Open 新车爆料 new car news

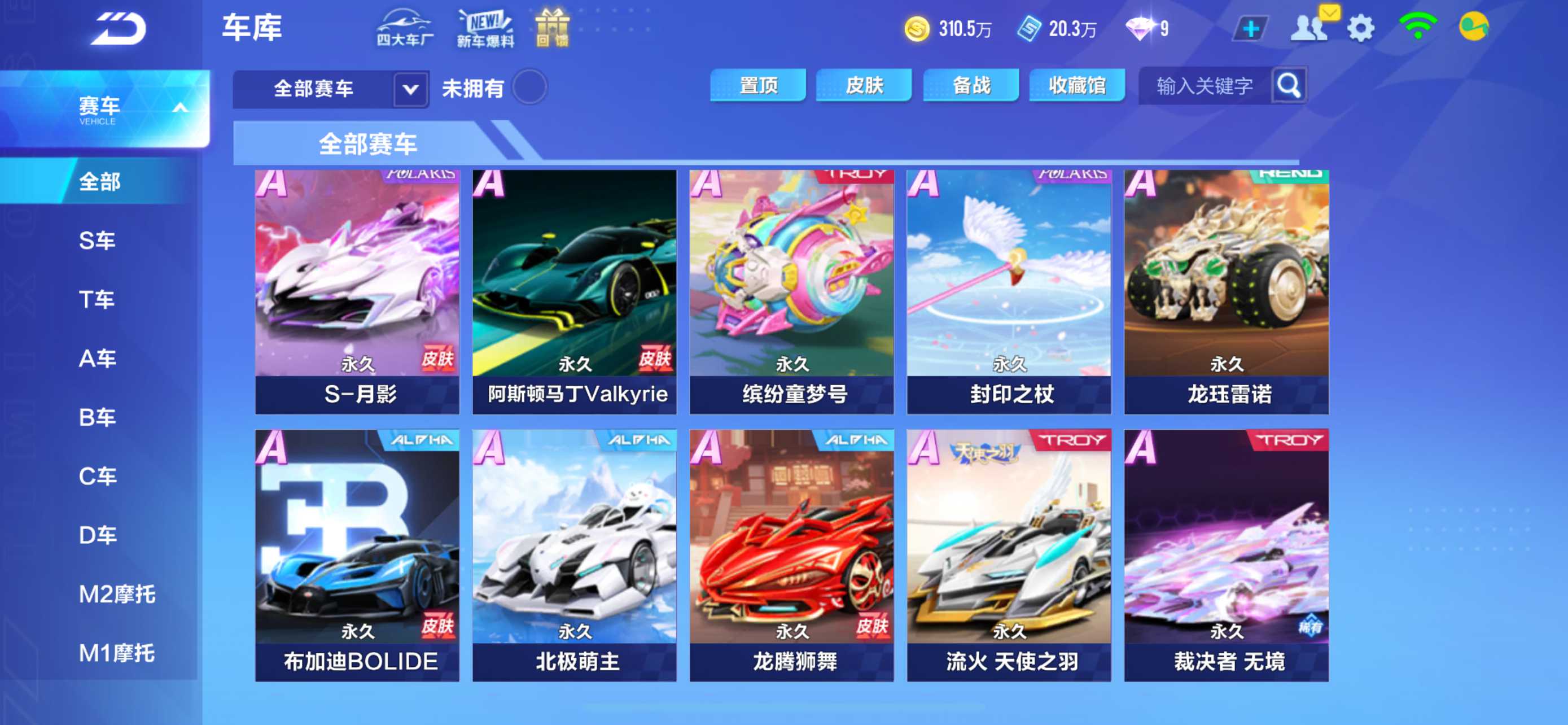pyautogui.click(x=485, y=28)
